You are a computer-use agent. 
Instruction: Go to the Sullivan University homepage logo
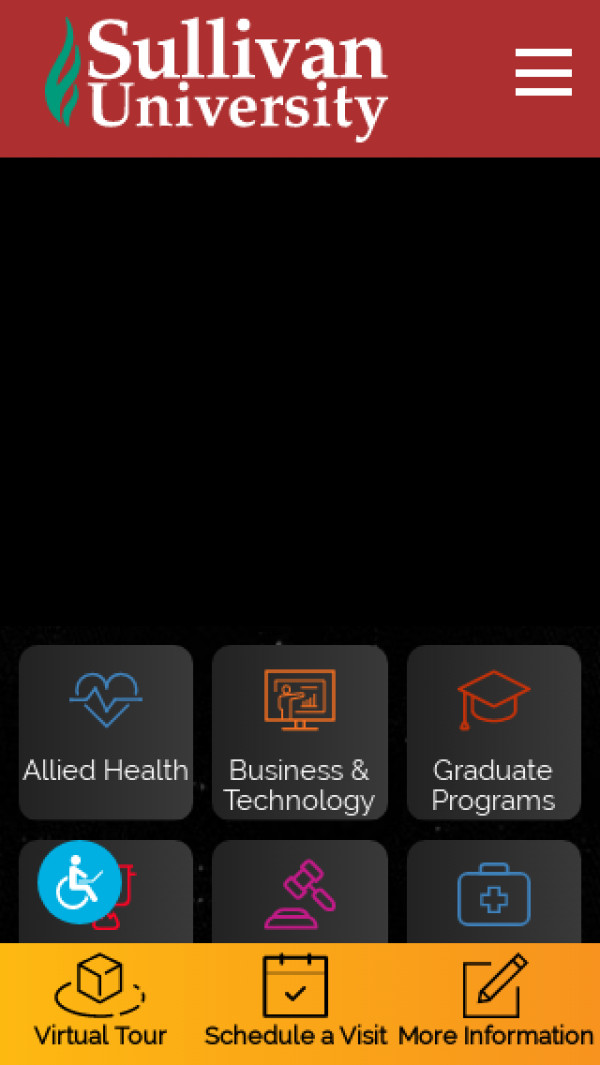click(217, 78)
